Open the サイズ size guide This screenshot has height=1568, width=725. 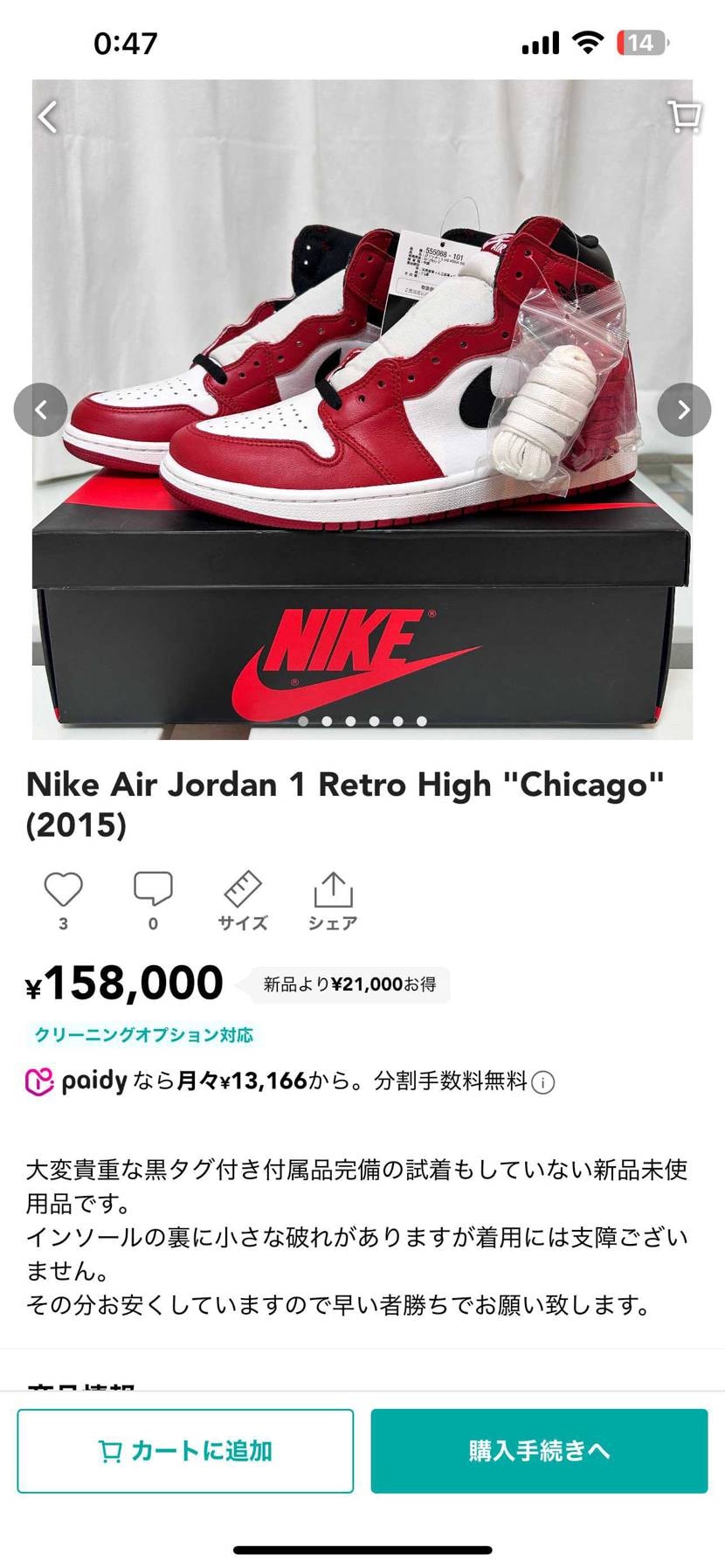(x=243, y=900)
